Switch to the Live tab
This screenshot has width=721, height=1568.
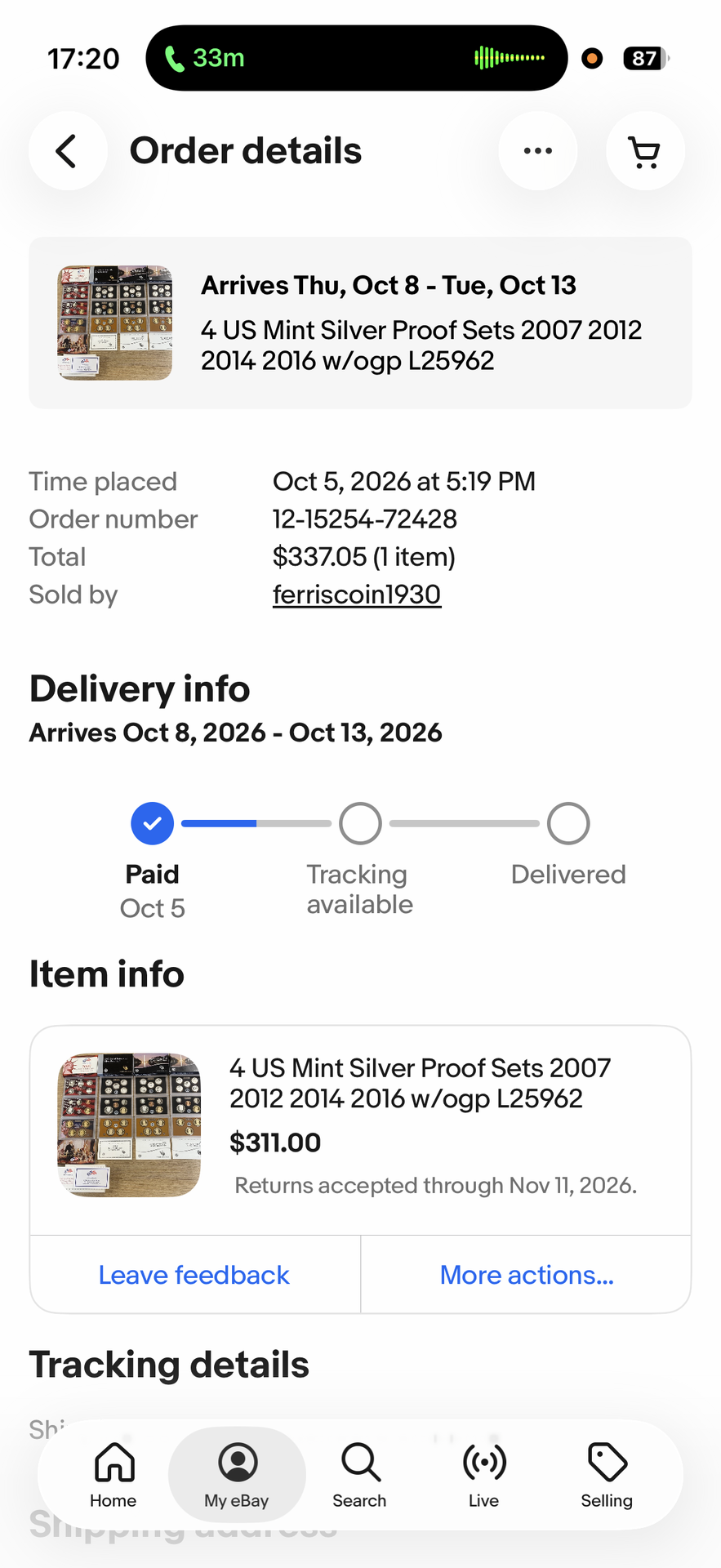click(x=483, y=1475)
